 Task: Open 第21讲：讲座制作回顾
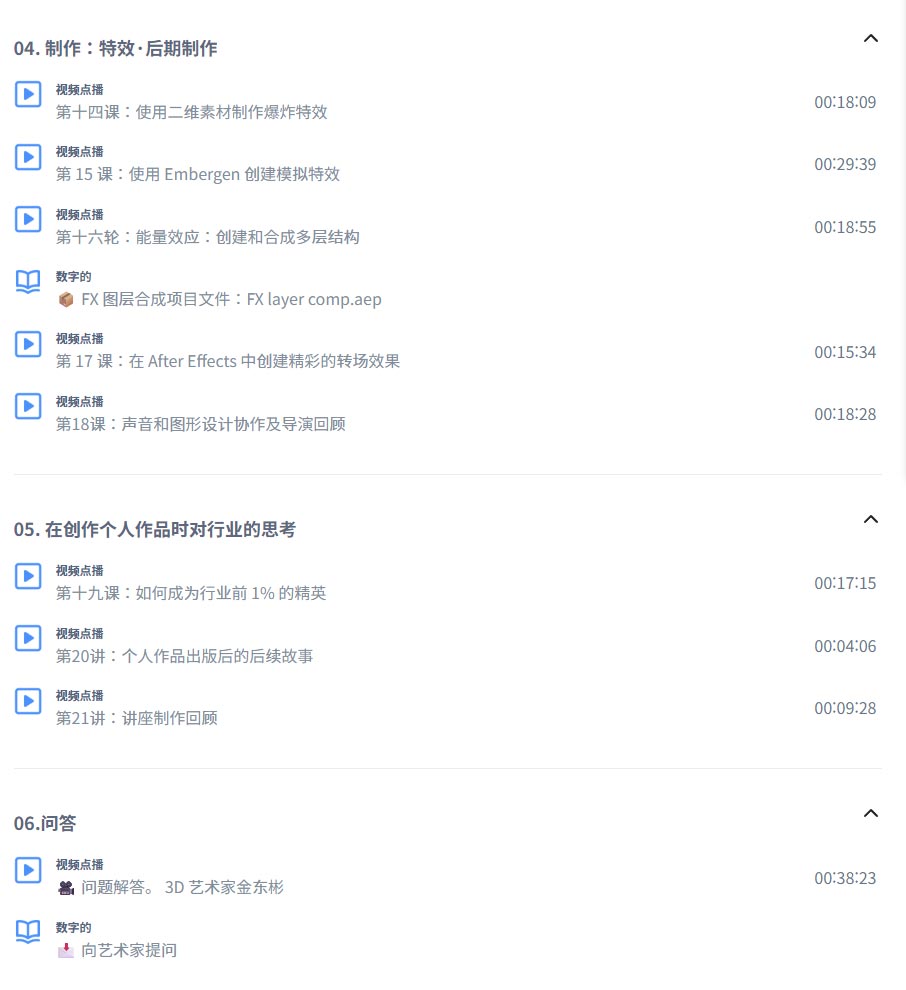coord(136,718)
